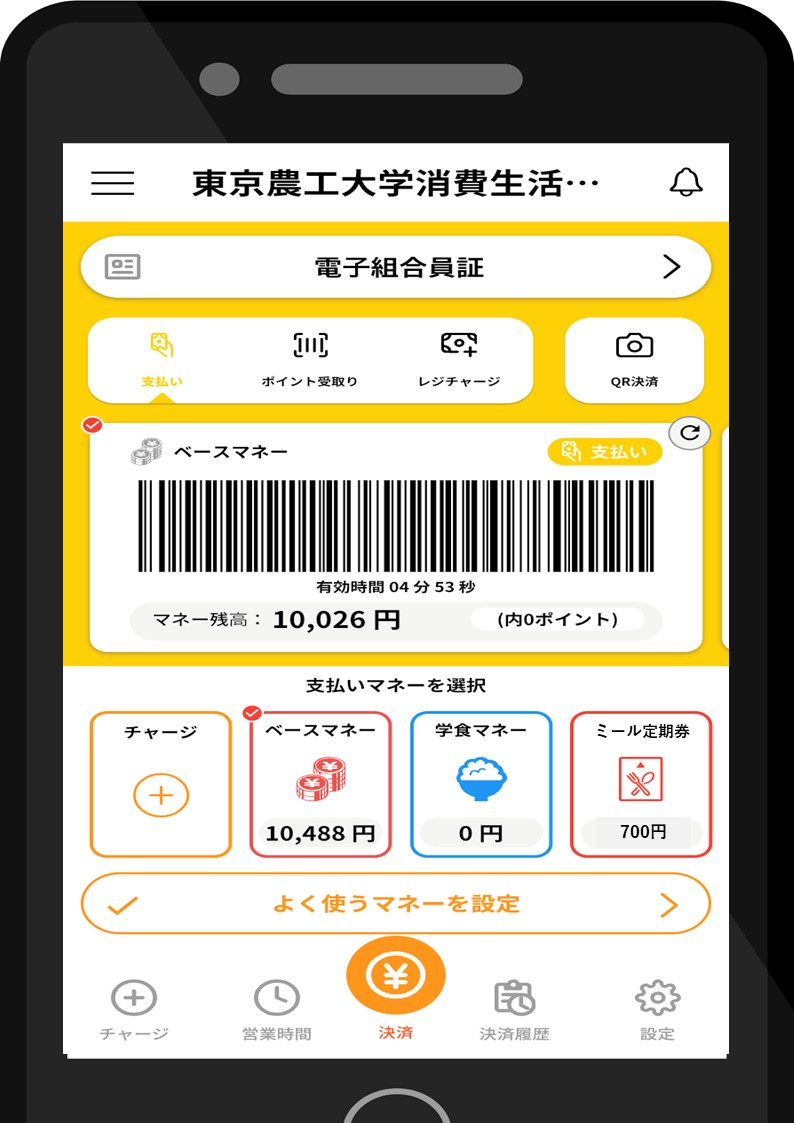Select ベースマネー as payment money
The image size is (794, 1123).
click(320, 785)
